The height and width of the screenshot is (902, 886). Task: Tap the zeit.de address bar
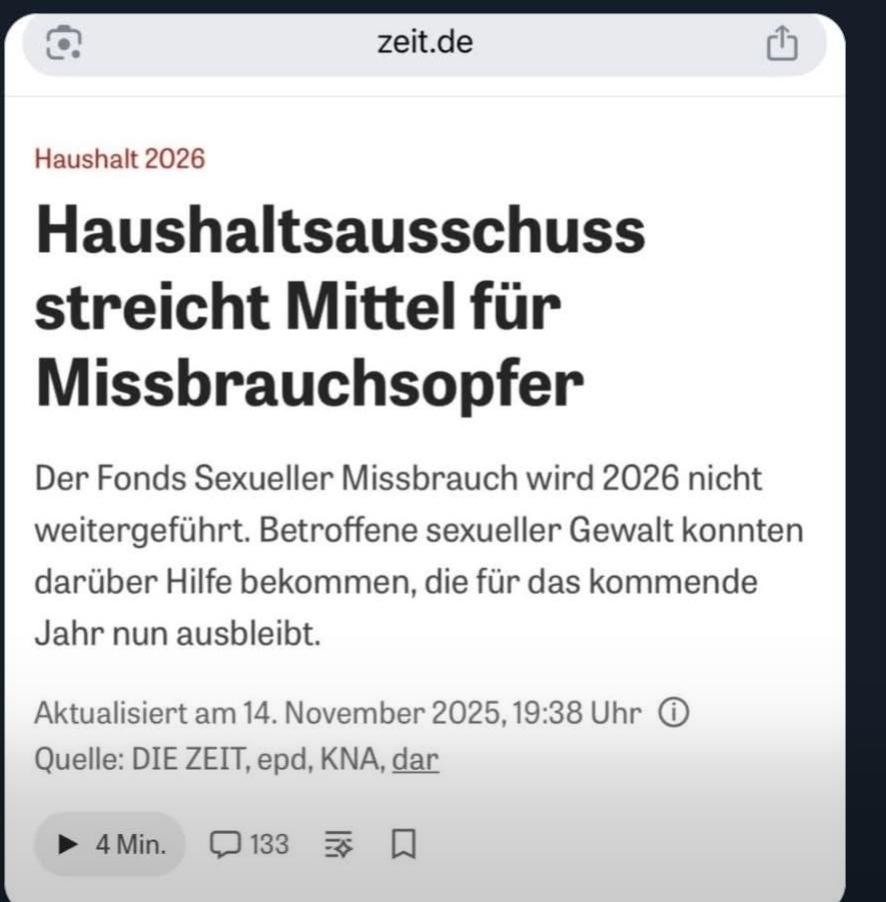pos(425,43)
